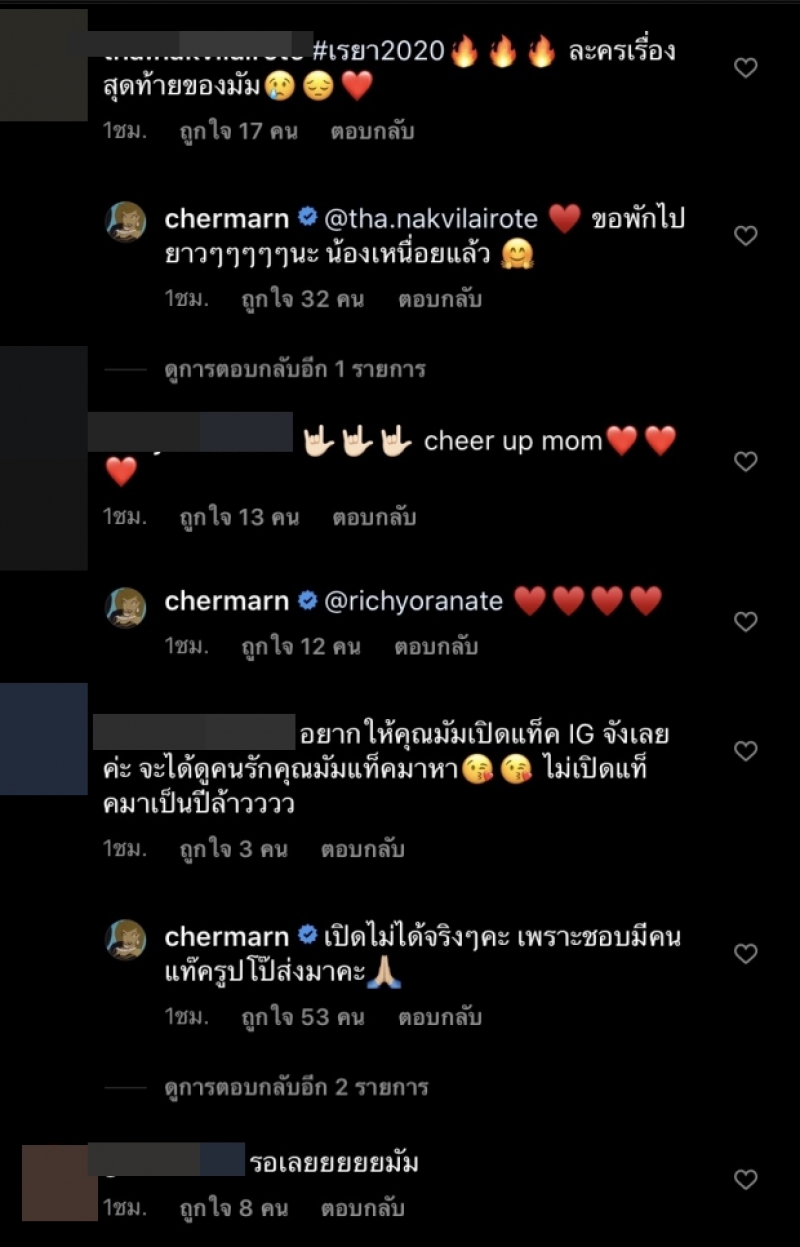This screenshot has height=1247, width=800.
Task: Open the @tha.nakvilairote mention link
Action: (432, 218)
